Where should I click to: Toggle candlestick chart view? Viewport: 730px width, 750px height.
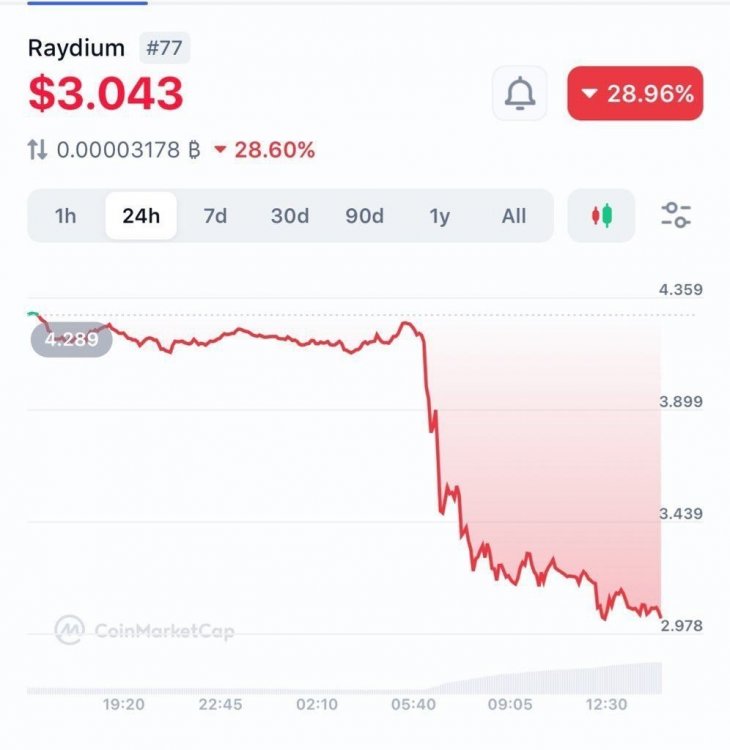coord(601,216)
